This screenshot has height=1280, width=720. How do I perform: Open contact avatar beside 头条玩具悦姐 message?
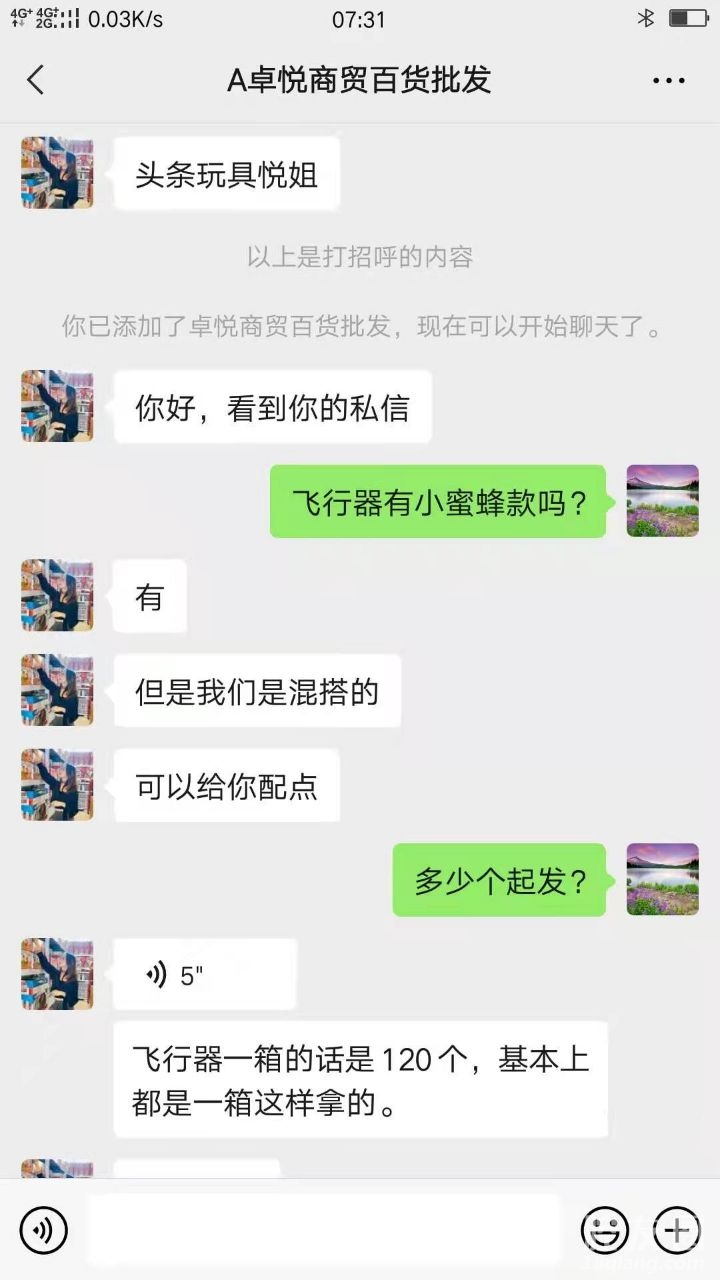[57, 173]
